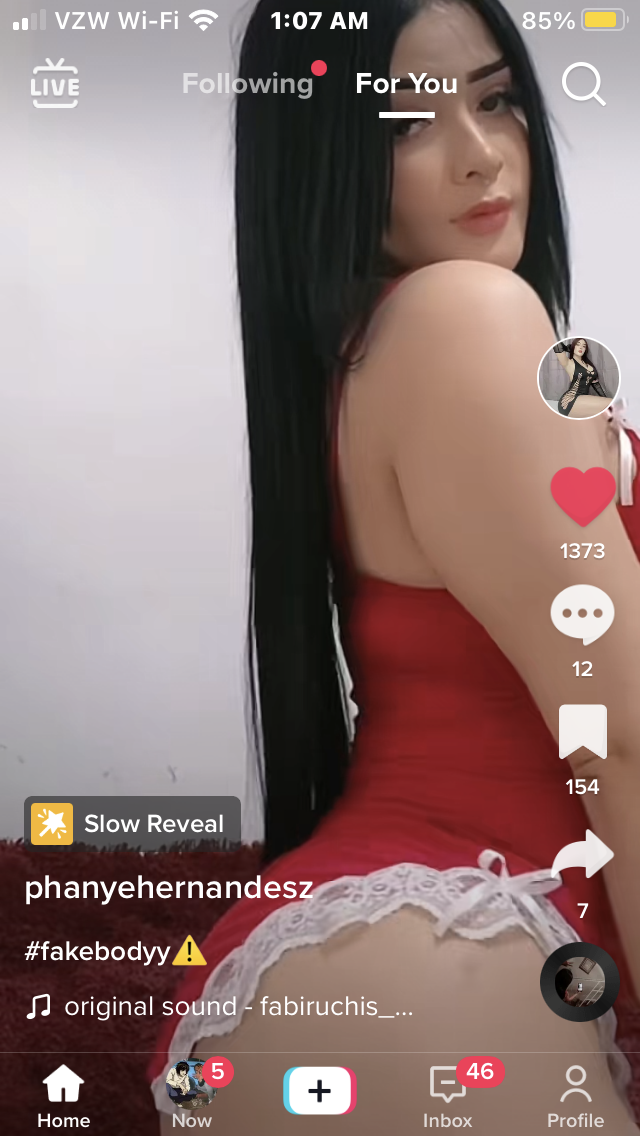Create a new video with plus button
Screen dimensions: 640x1136
tap(320, 1090)
